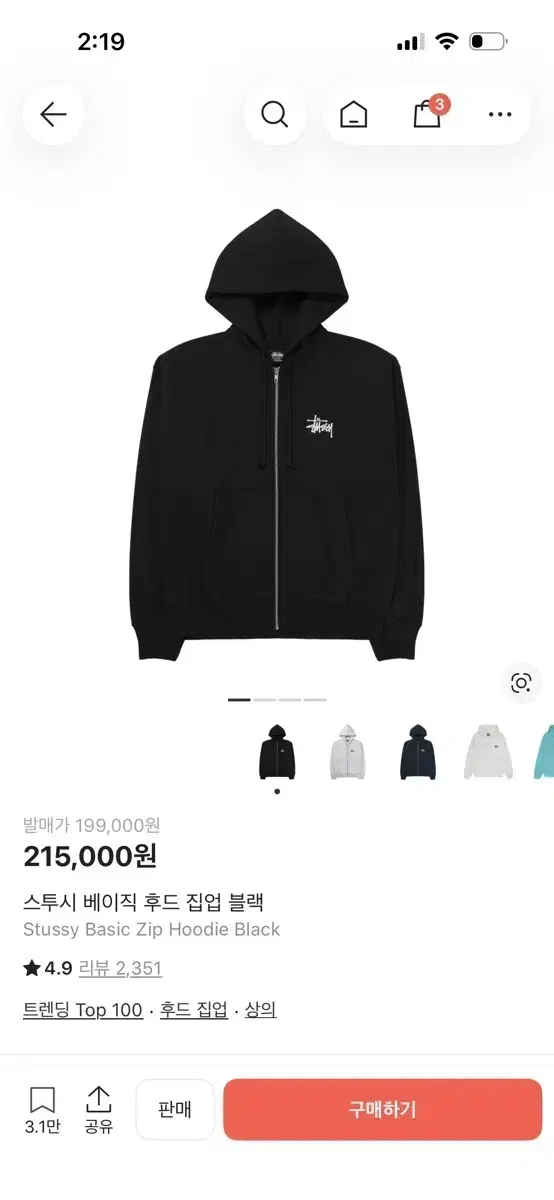Open search with the magnifier icon

(275, 114)
